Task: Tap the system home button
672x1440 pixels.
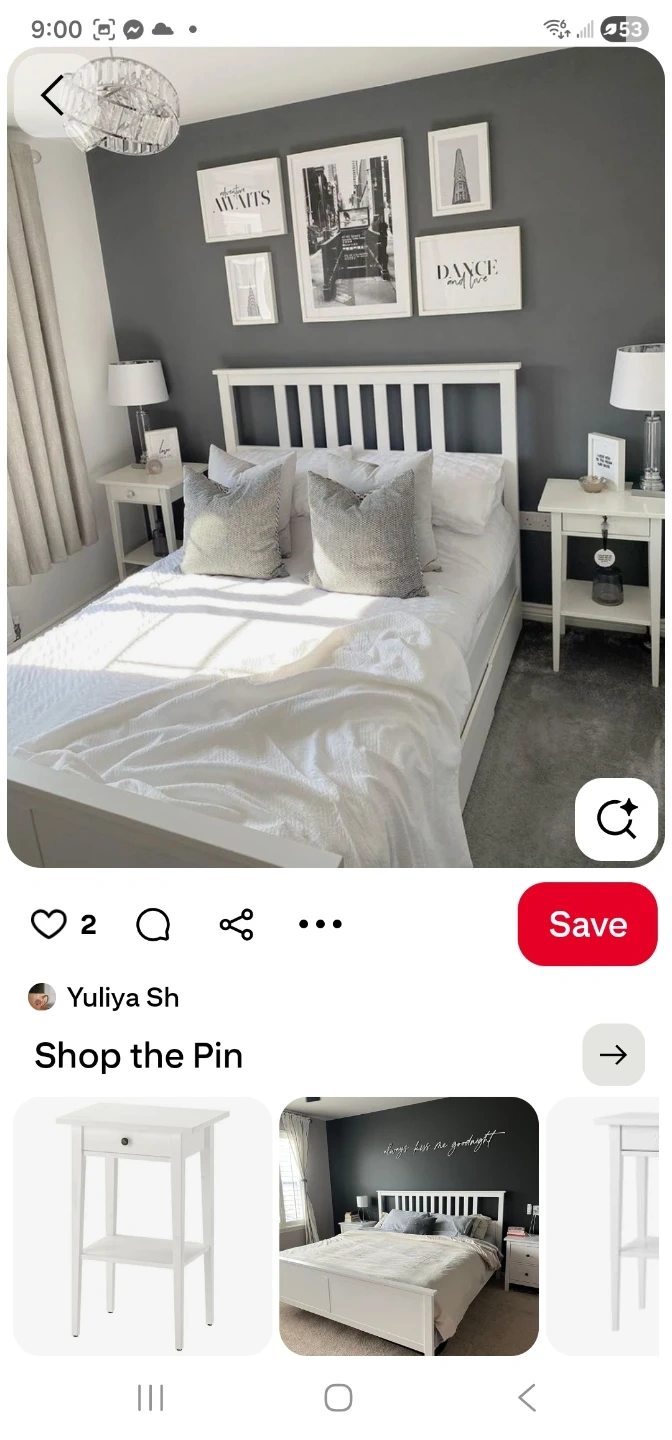Action: (338, 1397)
